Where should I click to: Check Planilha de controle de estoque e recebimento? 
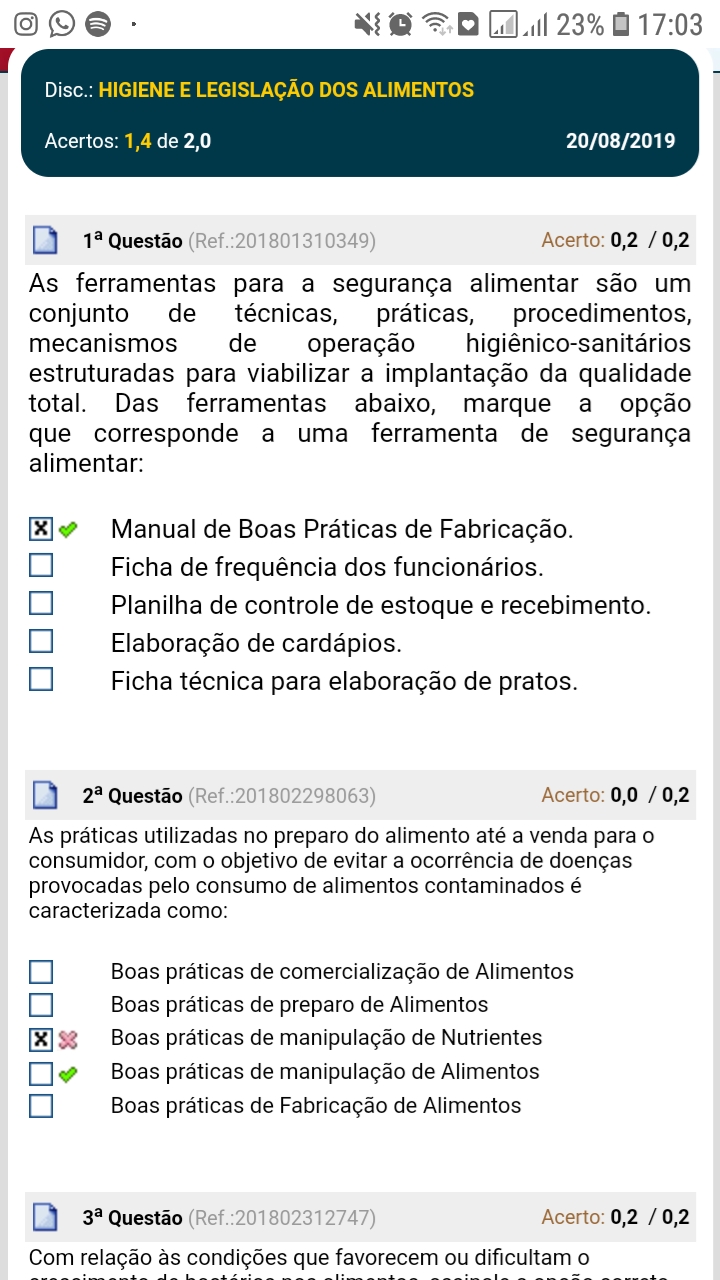pos(40,604)
